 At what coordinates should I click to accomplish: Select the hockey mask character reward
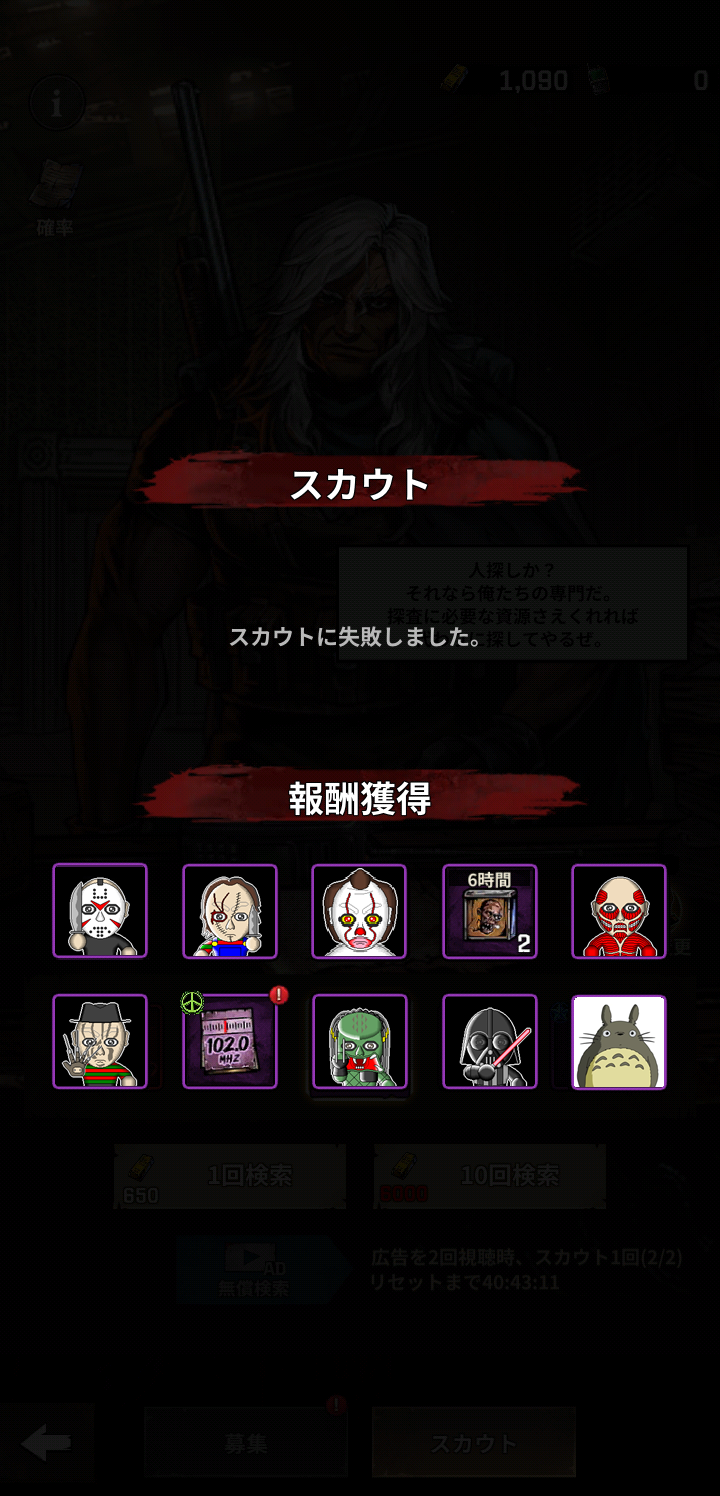pyautogui.click(x=100, y=911)
